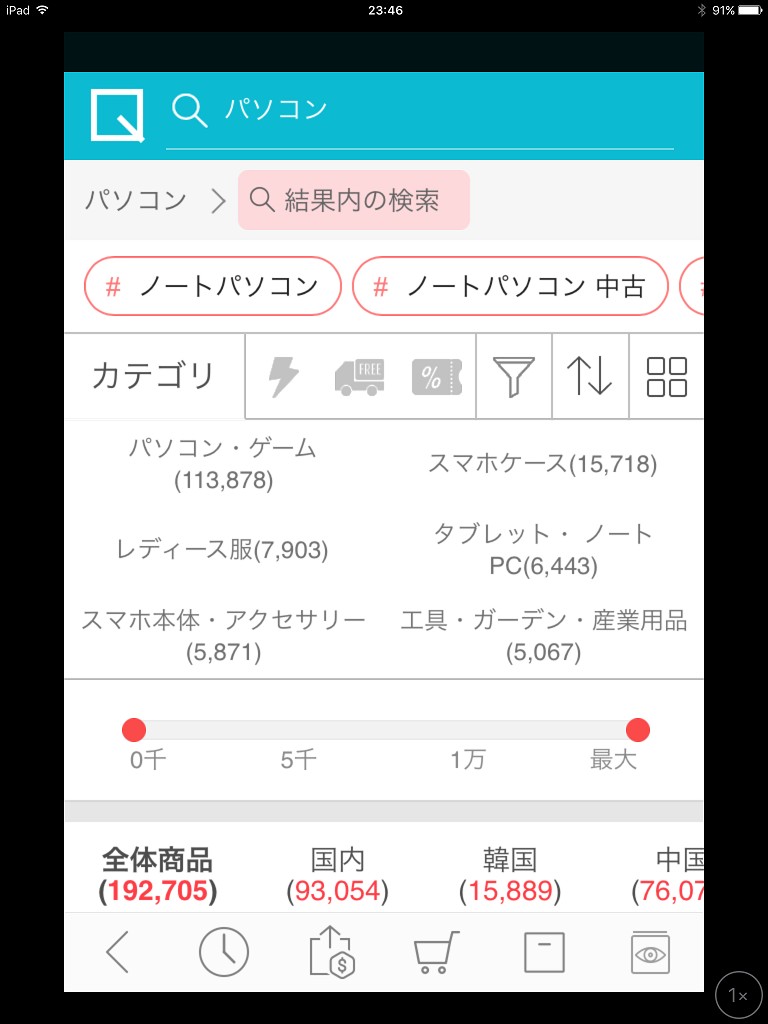Show 国内 domestic products
The height and width of the screenshot is (1024, 768).
337,875
